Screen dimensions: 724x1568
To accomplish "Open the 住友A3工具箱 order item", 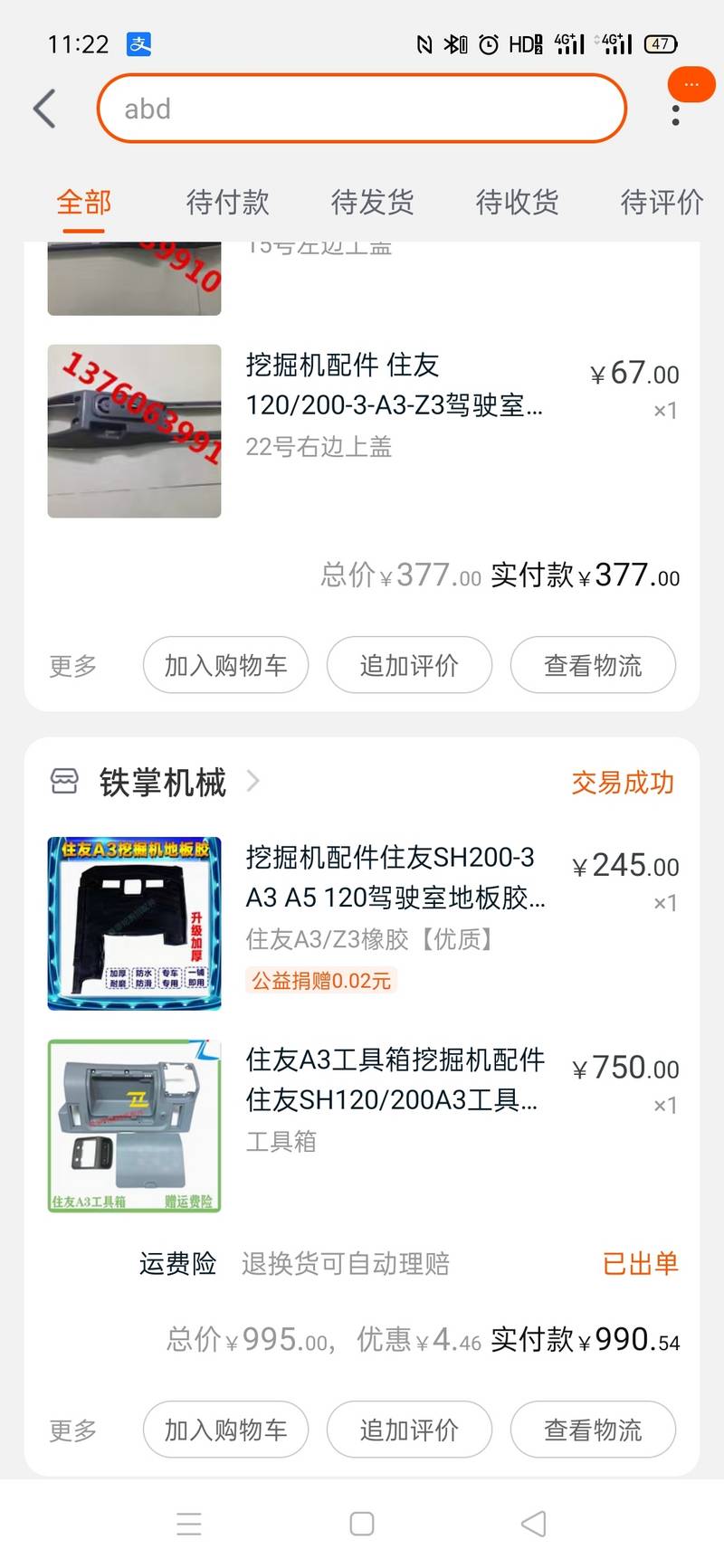I will tap(362, 1126).
